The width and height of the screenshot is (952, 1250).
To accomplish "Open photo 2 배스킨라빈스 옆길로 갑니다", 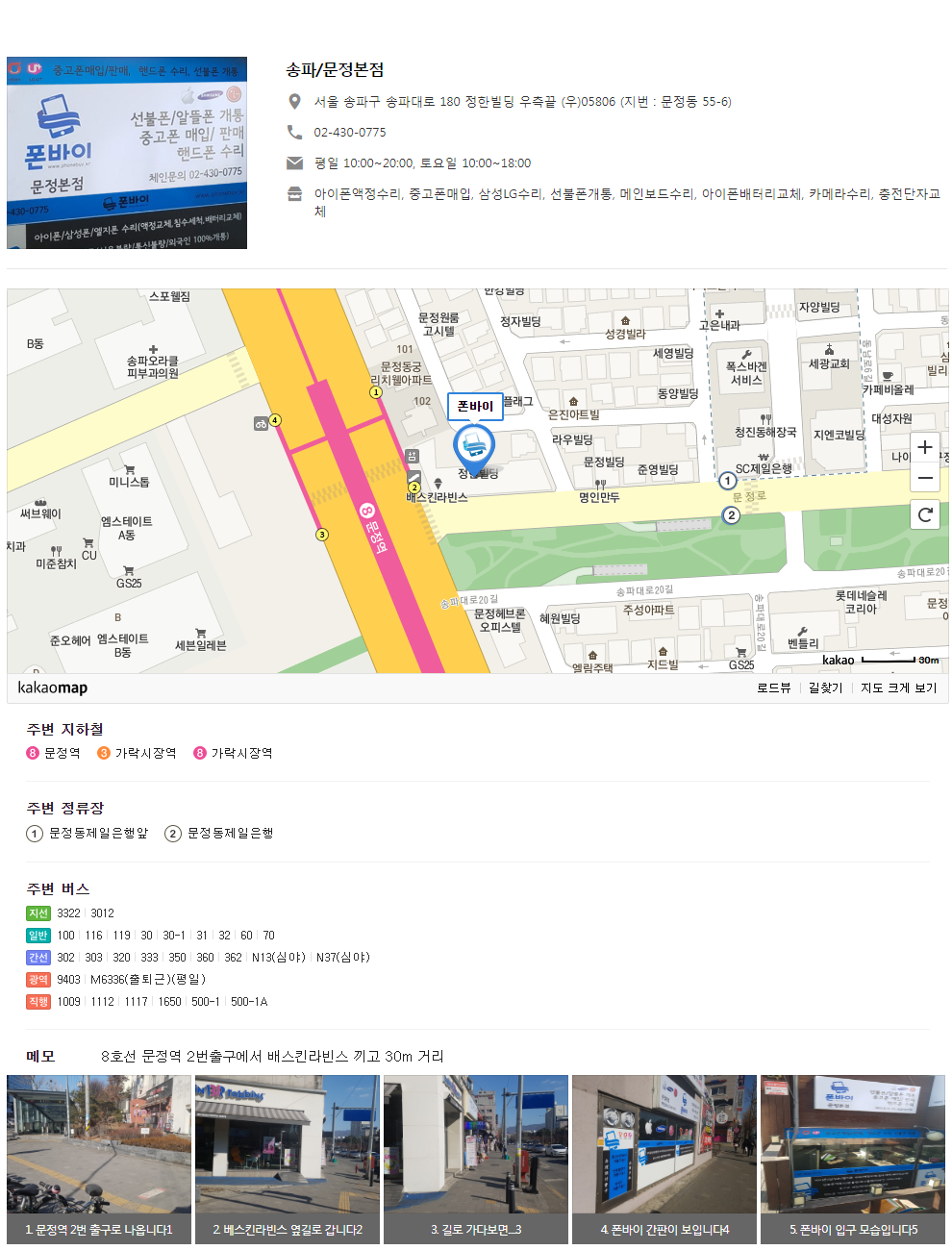I will tap(288, 1159).
